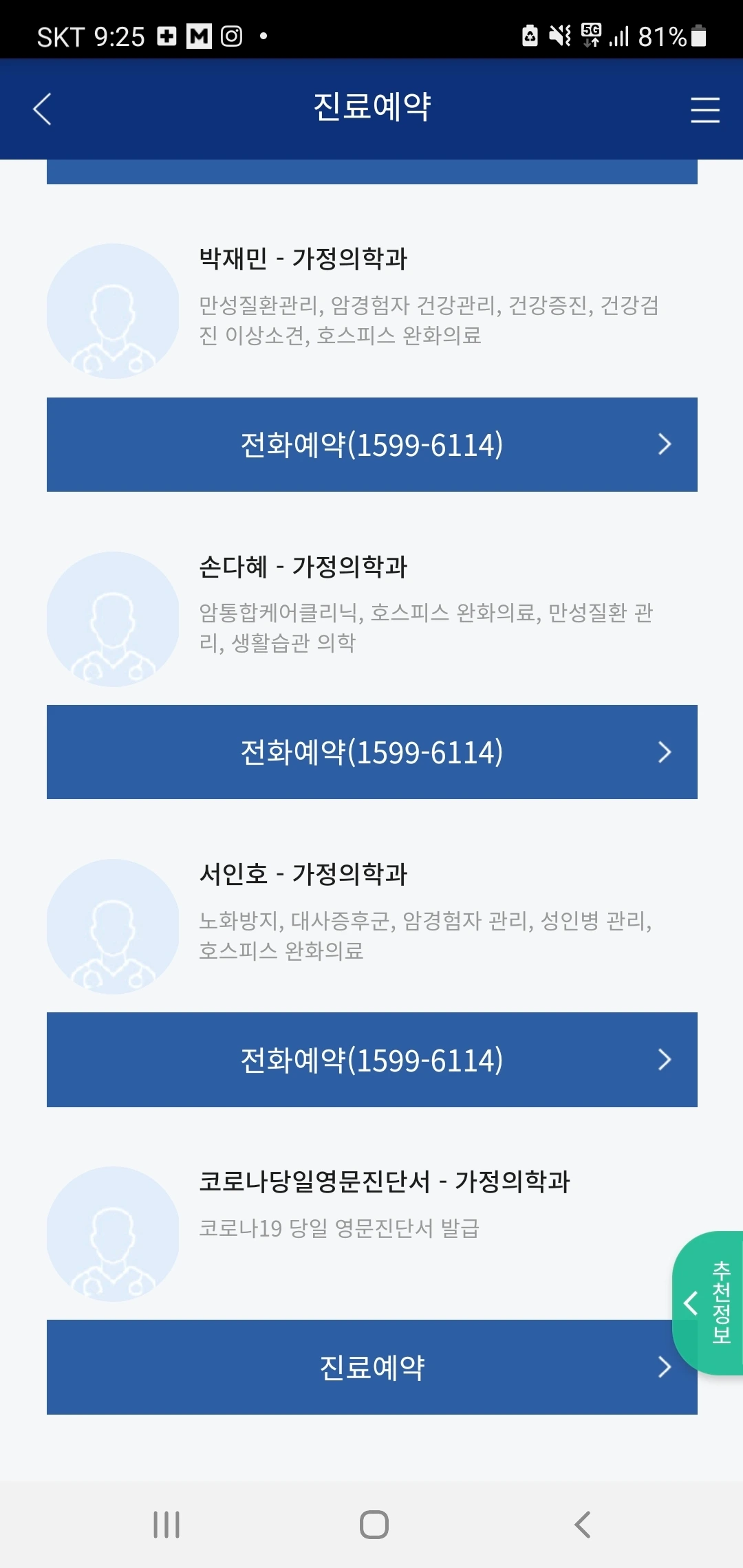Image resolution: width=743 pixels, height=1568 pixels.
Task: Tap phone reservation button under 서인호
Action: [x=372, y=1060]
